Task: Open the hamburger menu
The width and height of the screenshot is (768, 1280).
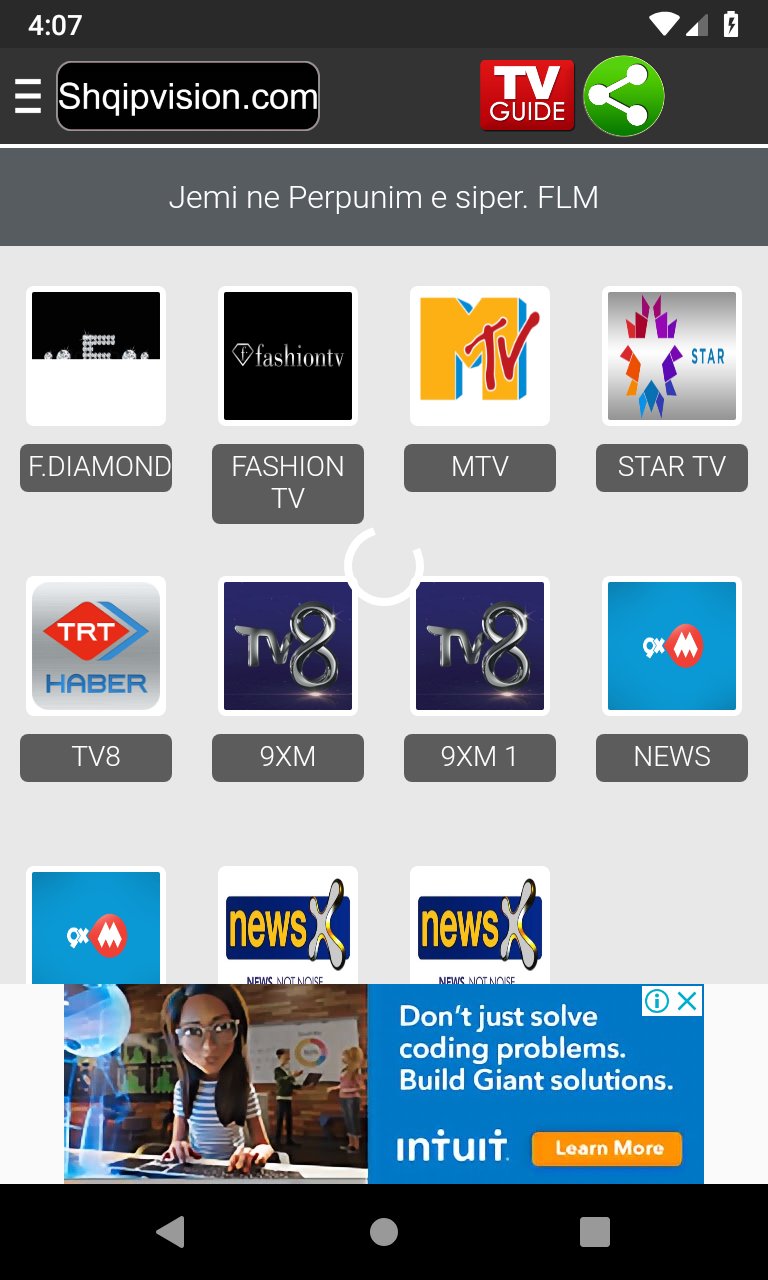Action: tap(27, 96)
